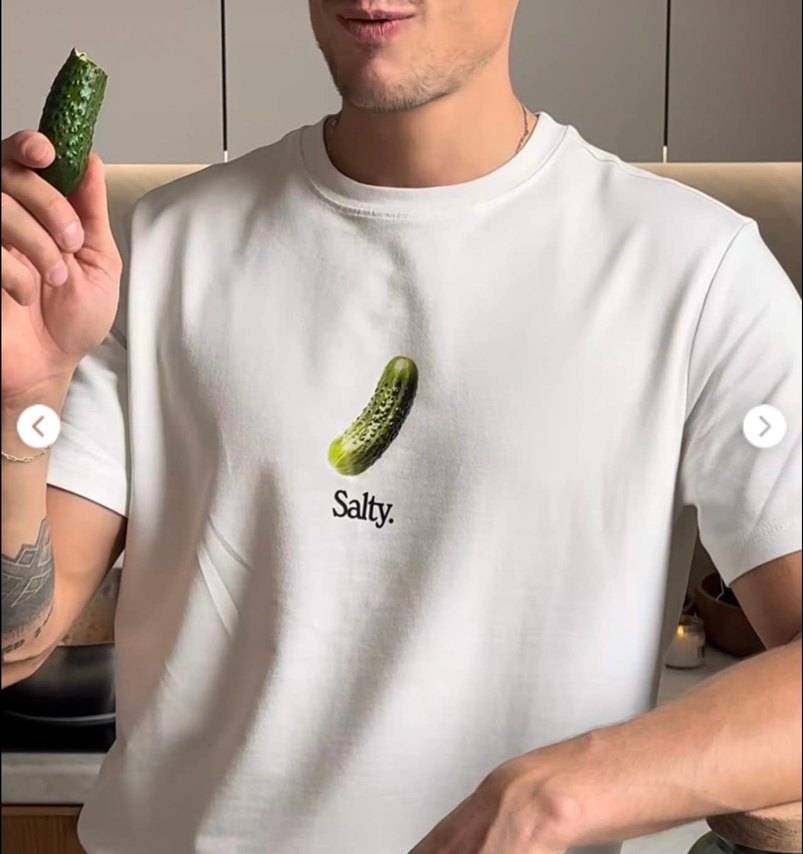Screen dimensions: 803x854
Task: Go to the previous carousel image
Action: click(x=38, y=427)
